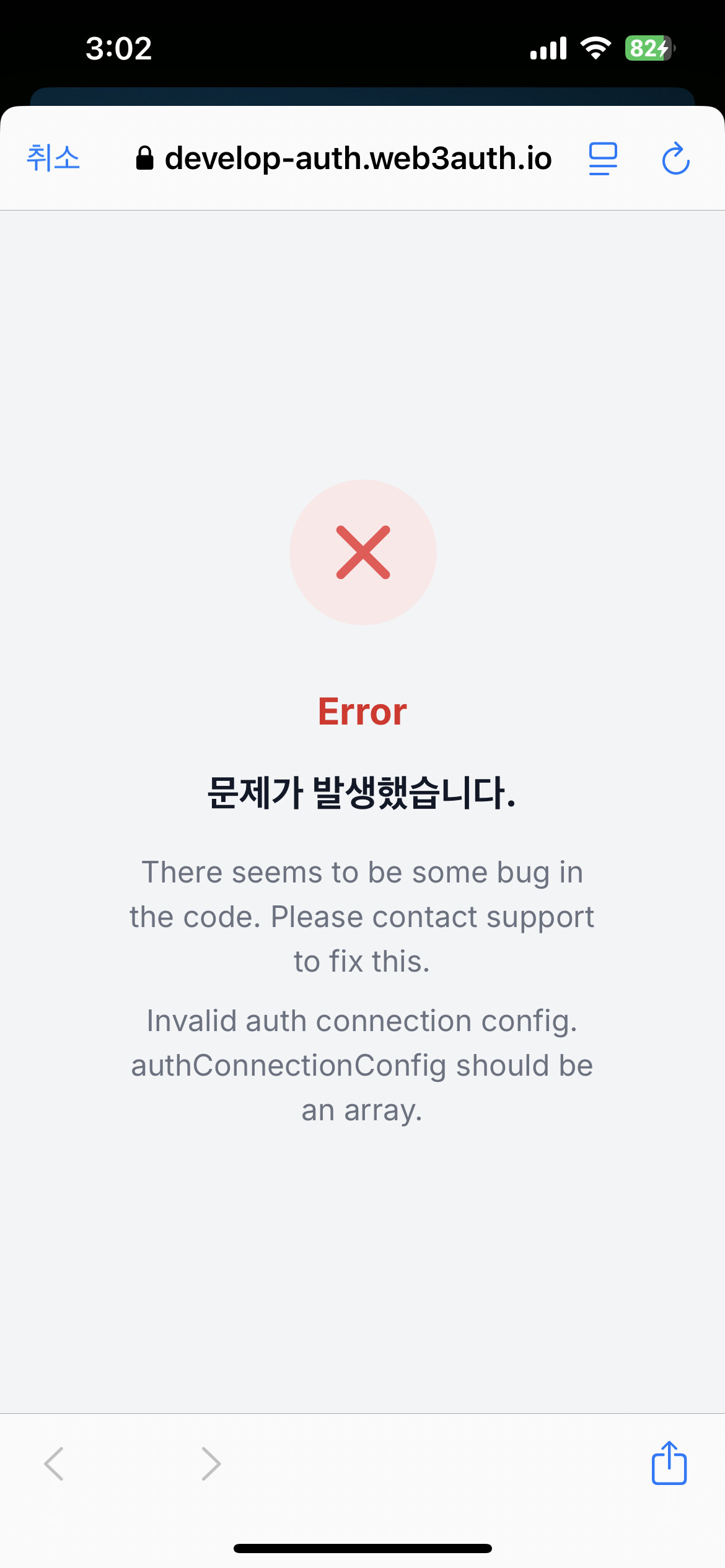725x1568 pixels.
Task: Tap 취소 to cancel the sign-in
Action: (53, 158)
